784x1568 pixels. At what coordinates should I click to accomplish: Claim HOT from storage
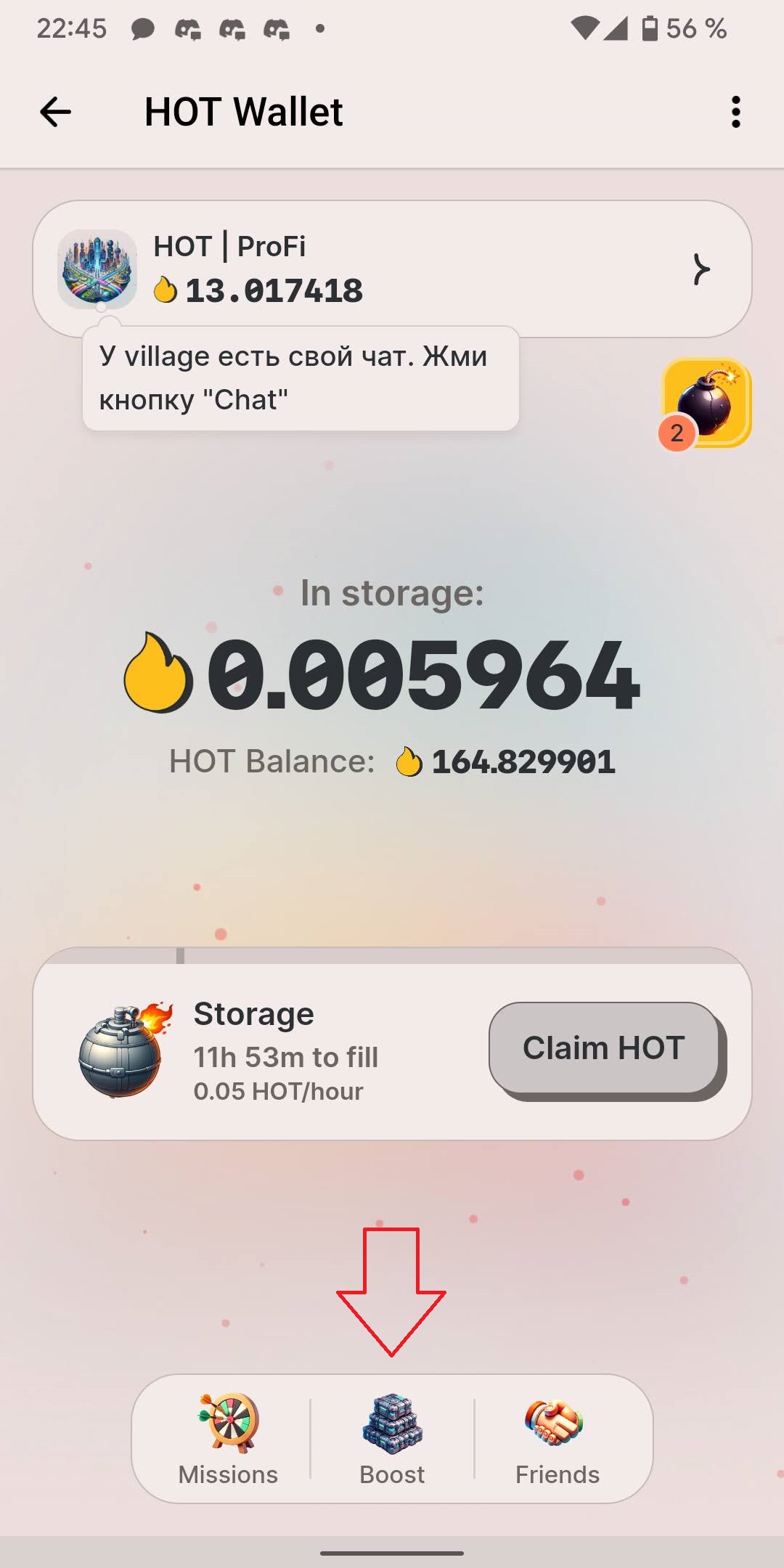605,1048
